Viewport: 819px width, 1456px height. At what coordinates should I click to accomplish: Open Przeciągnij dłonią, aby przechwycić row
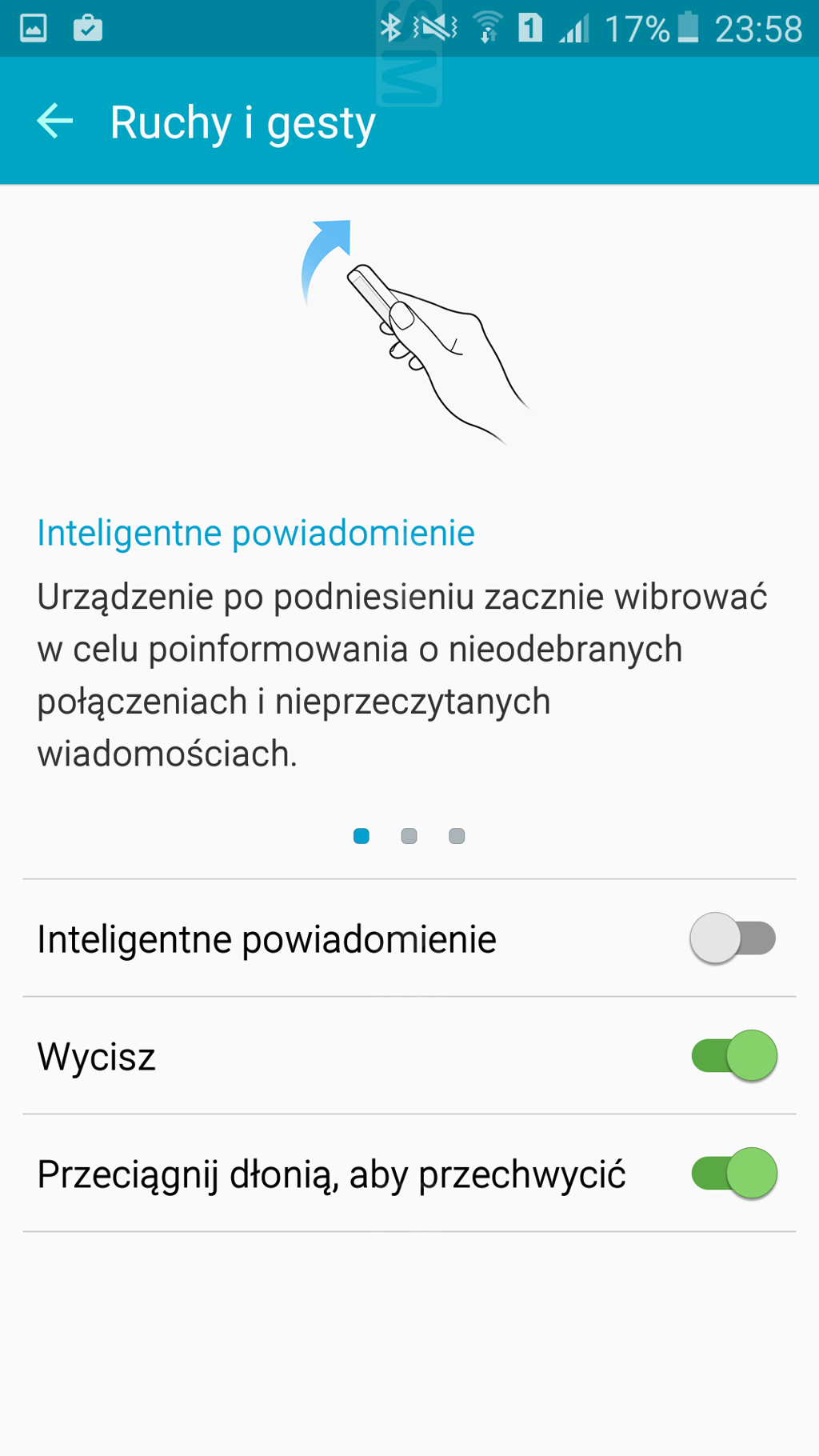click(409, 1174)
